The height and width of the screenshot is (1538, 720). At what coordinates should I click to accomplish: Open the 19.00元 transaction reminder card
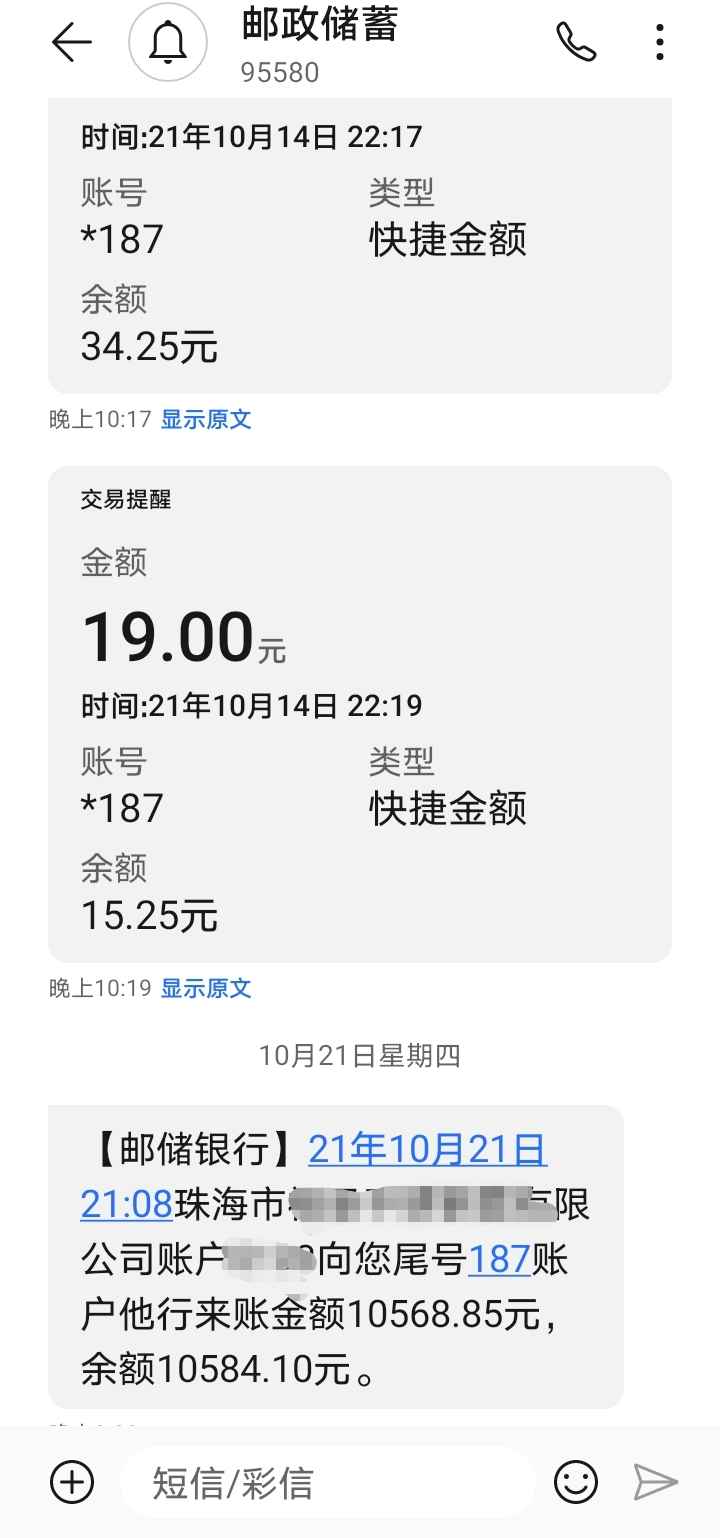tap(360, 714)
